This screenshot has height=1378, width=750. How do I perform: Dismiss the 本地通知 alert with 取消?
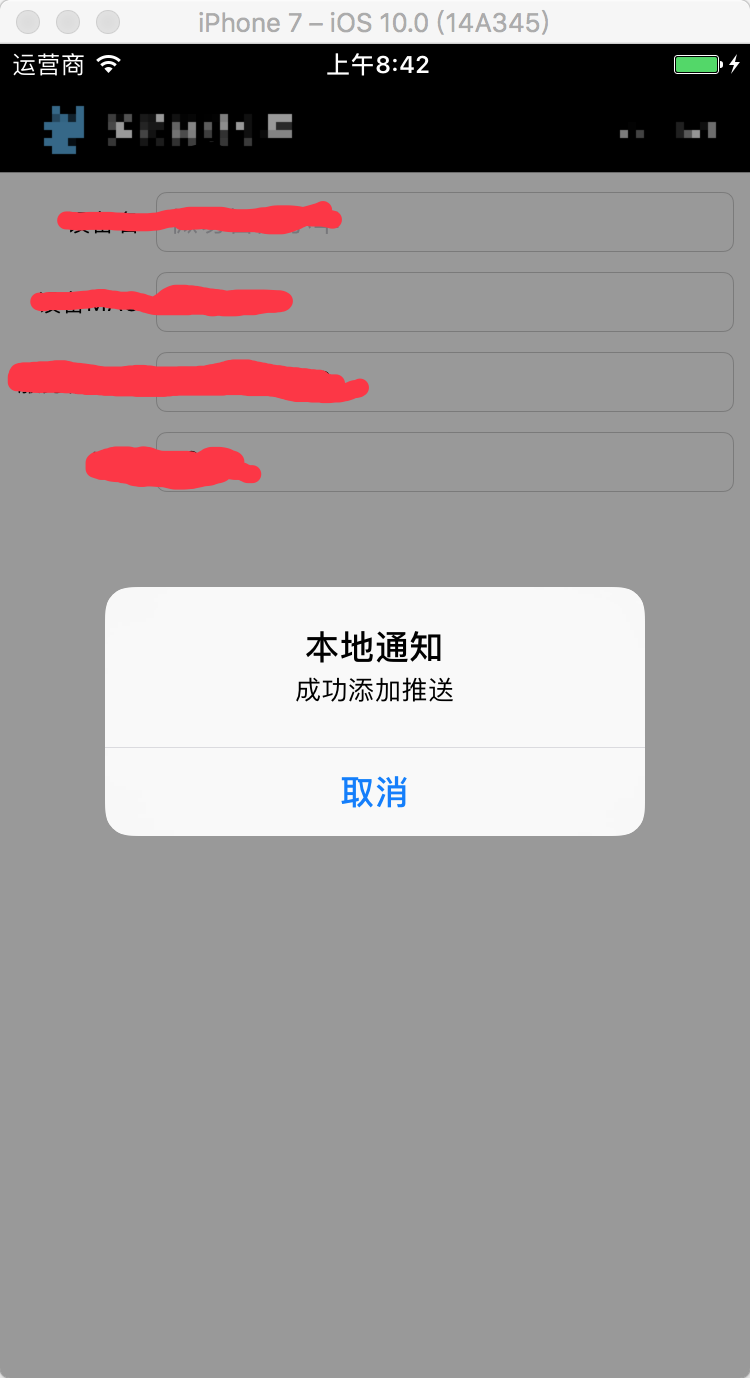tap(374, 792)
